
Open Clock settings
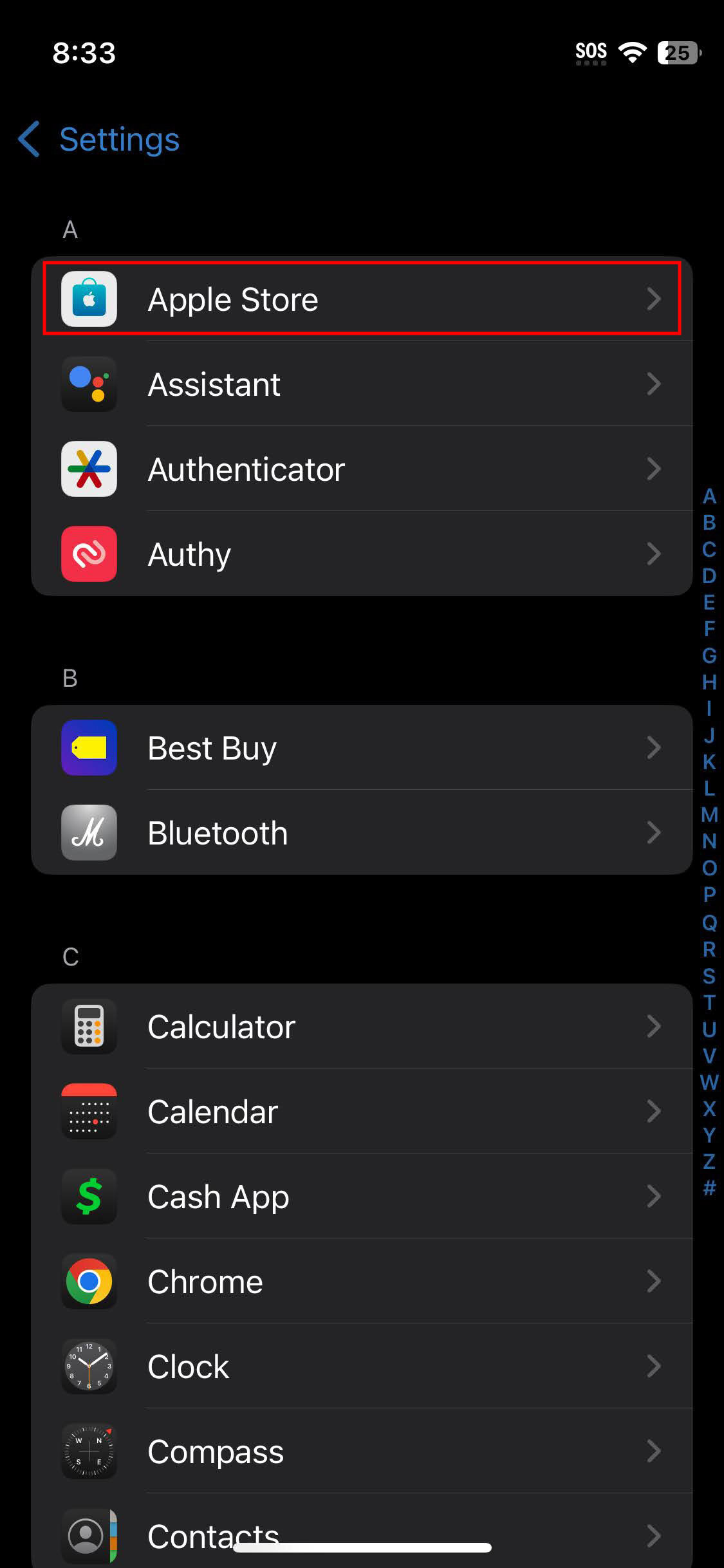tap(360, 1367)
